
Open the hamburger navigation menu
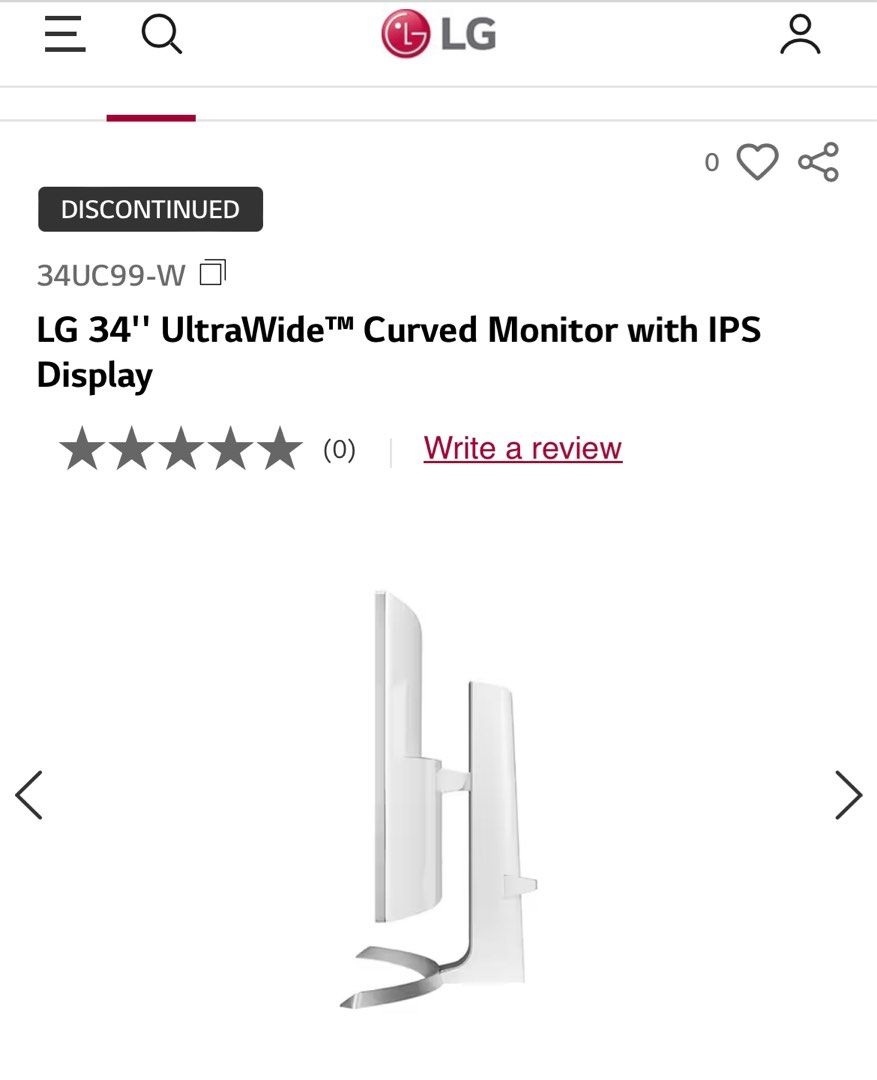[65, 35]
